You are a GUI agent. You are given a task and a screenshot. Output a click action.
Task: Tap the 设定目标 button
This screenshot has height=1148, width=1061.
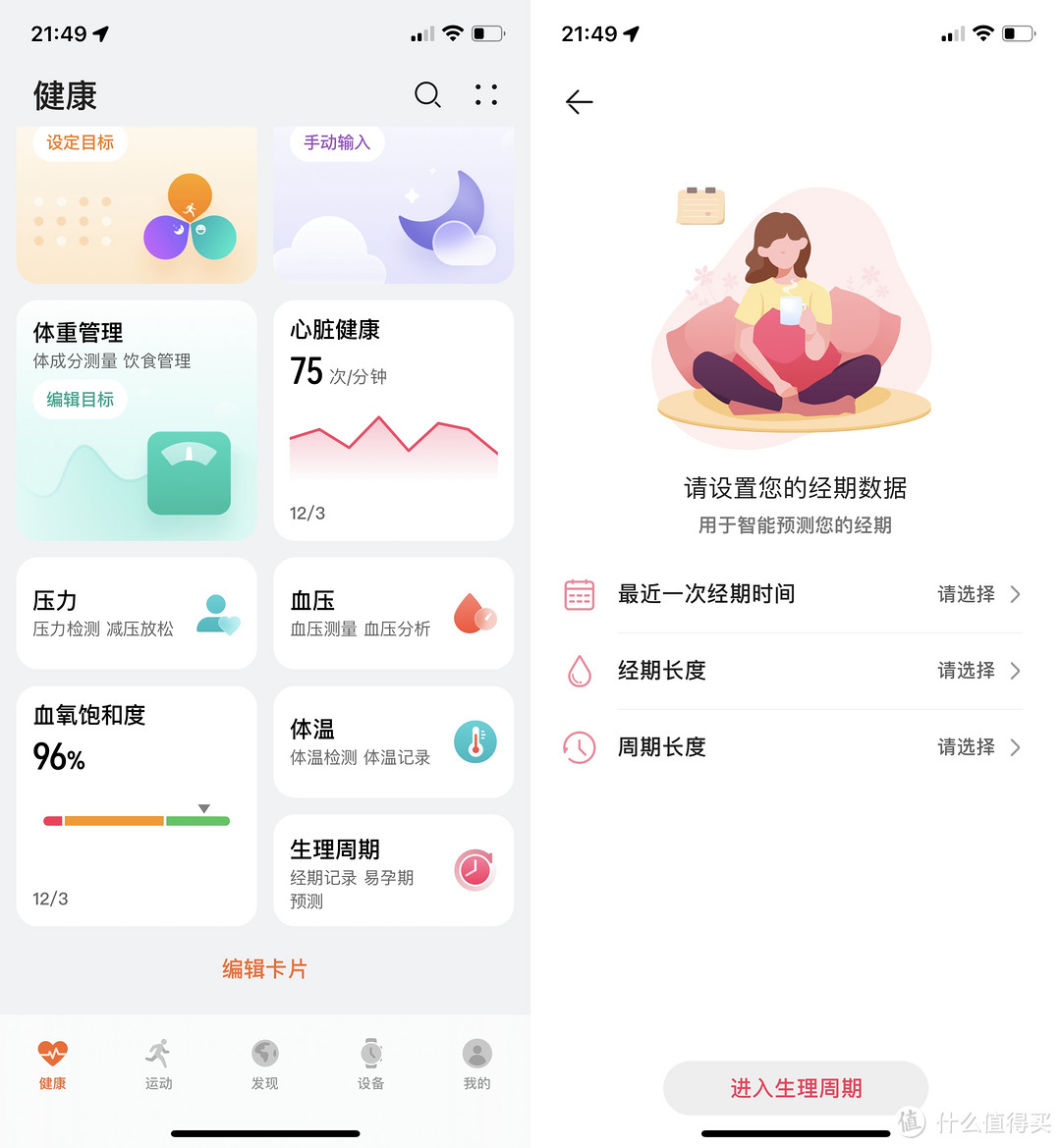[x=81, y=142]
